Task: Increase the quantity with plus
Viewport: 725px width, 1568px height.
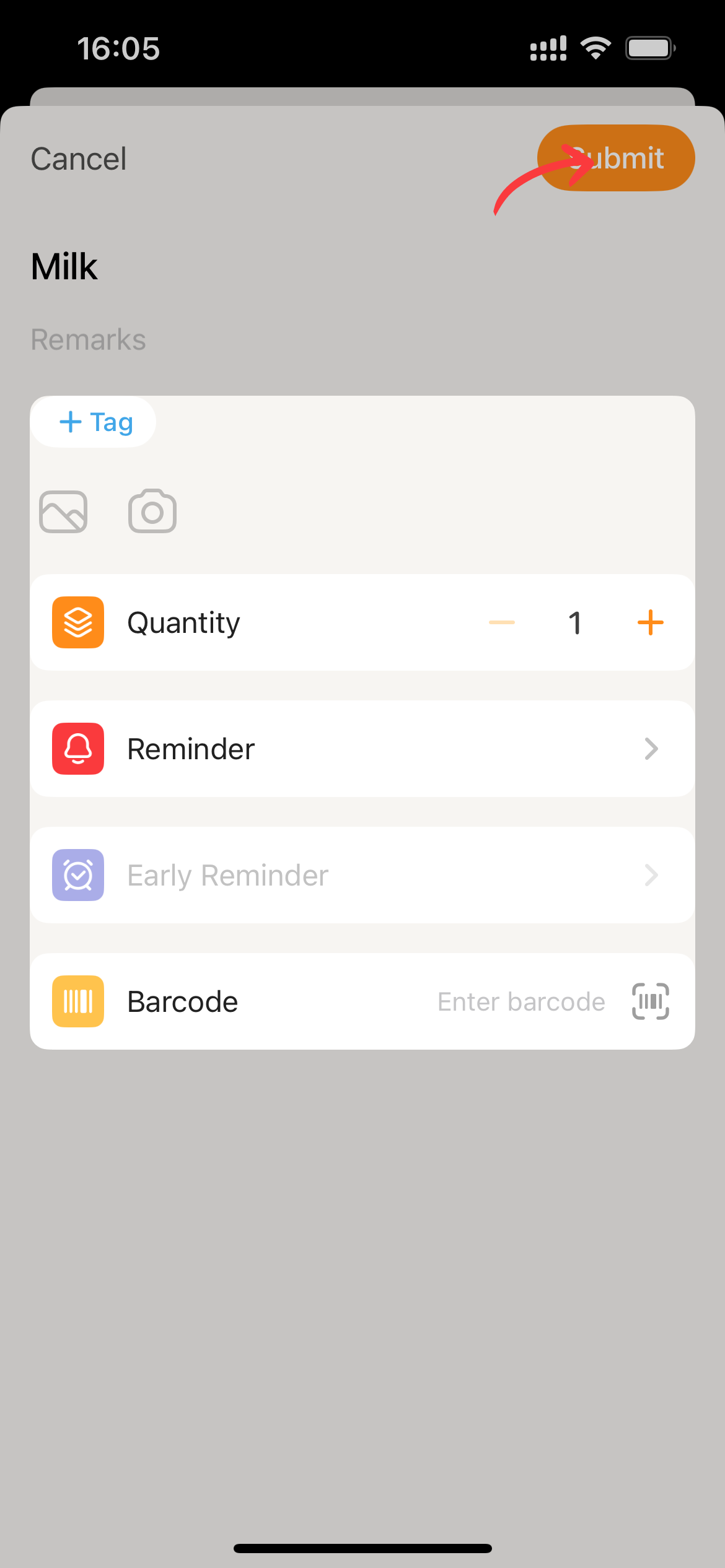Action: (650, 622)
